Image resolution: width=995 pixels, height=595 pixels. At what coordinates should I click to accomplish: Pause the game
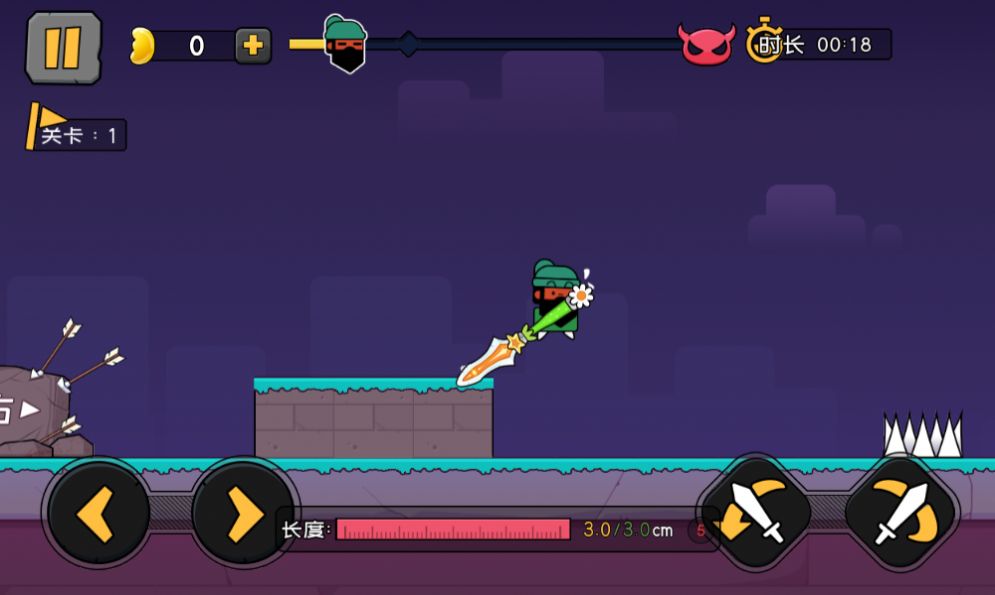coord(63,47)
